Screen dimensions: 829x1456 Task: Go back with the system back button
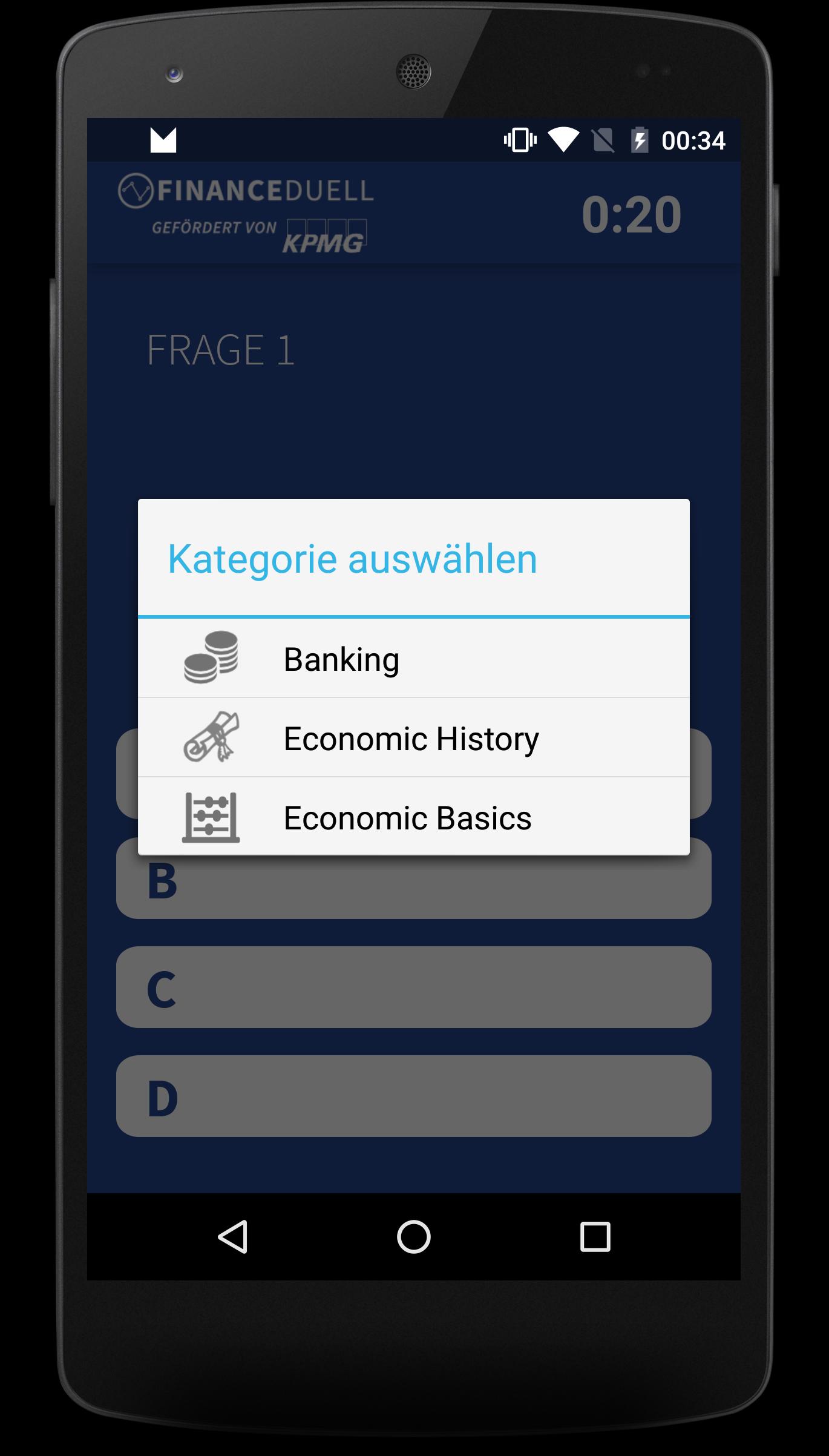(x=233, y=1237)
